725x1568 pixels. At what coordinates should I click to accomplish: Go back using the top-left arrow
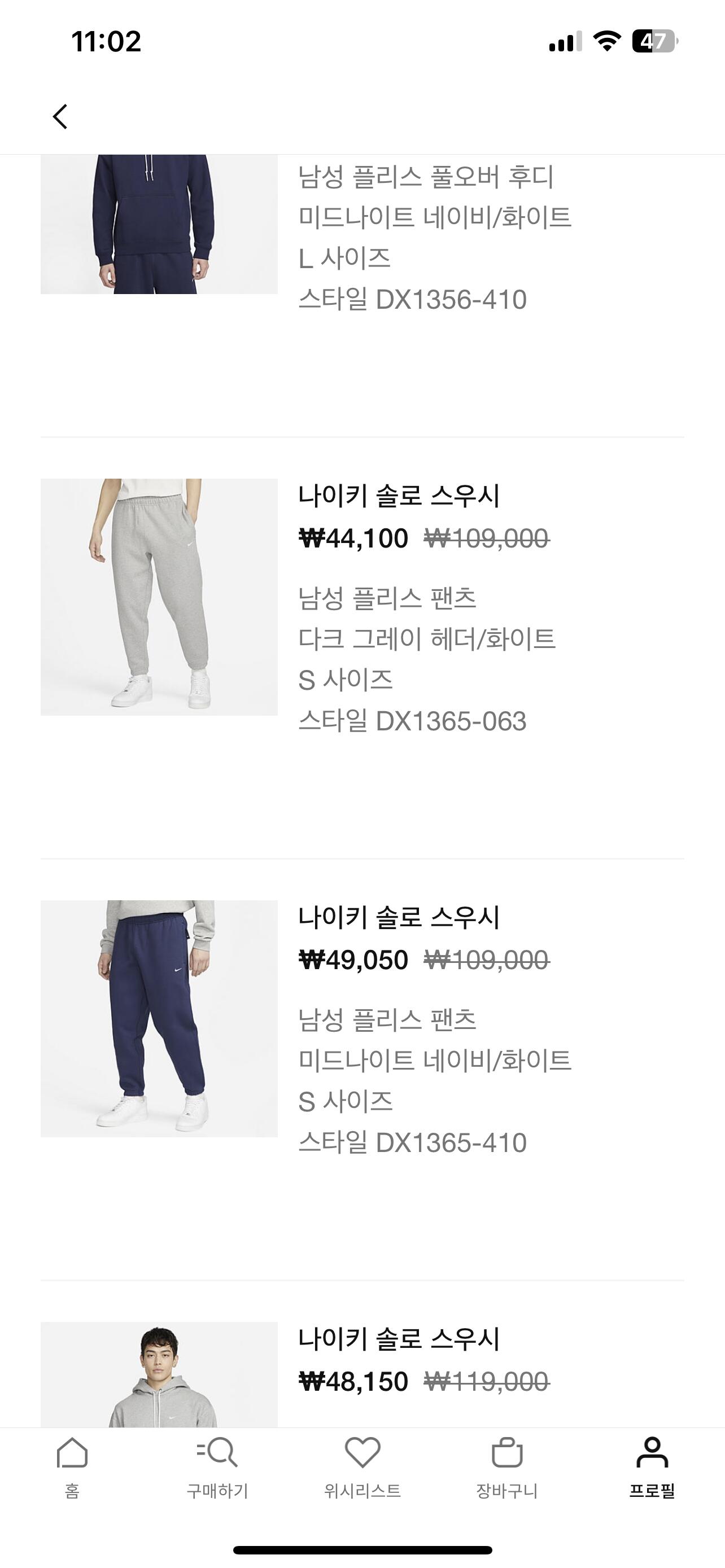[60, 116]
